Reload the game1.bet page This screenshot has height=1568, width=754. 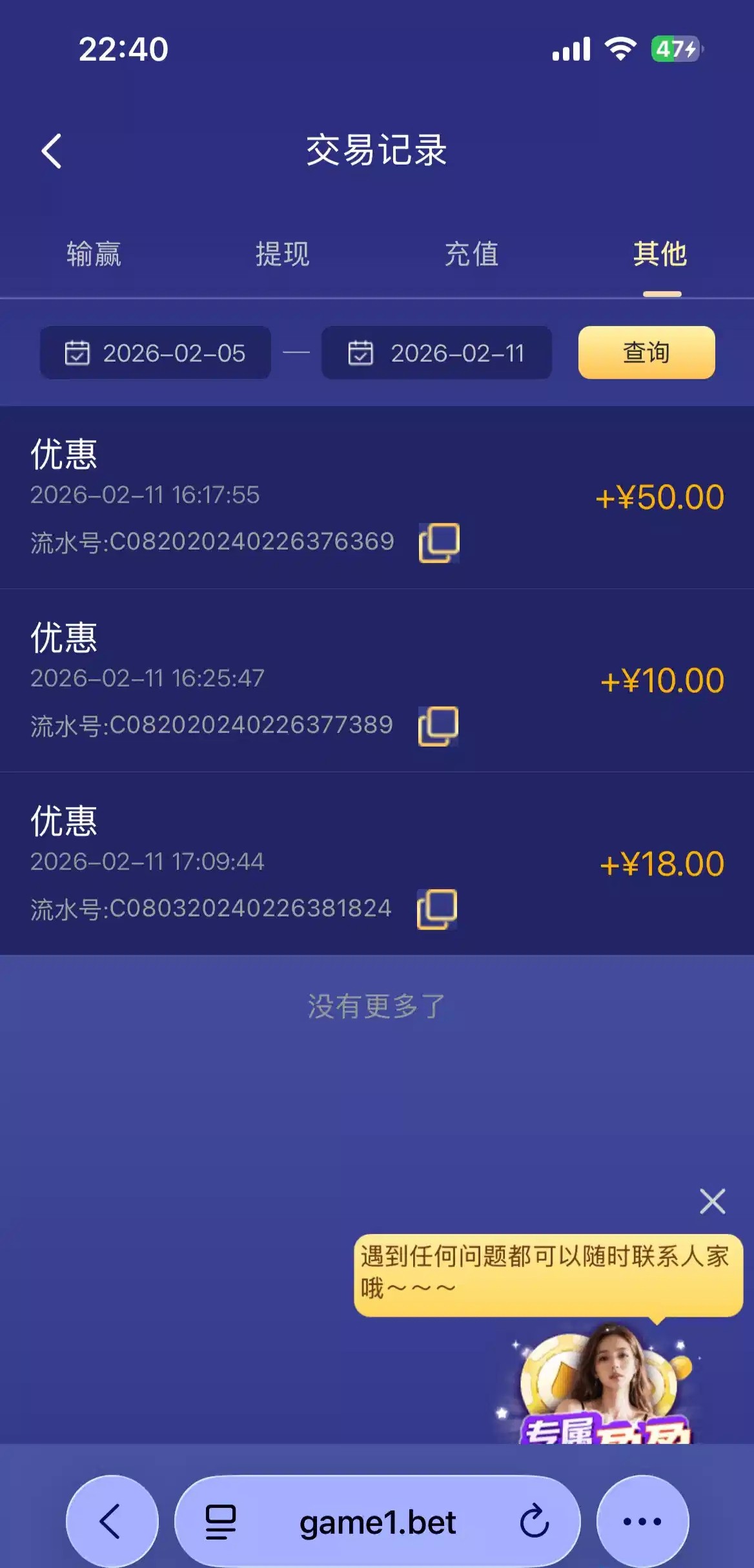(x=535, y=1521)
